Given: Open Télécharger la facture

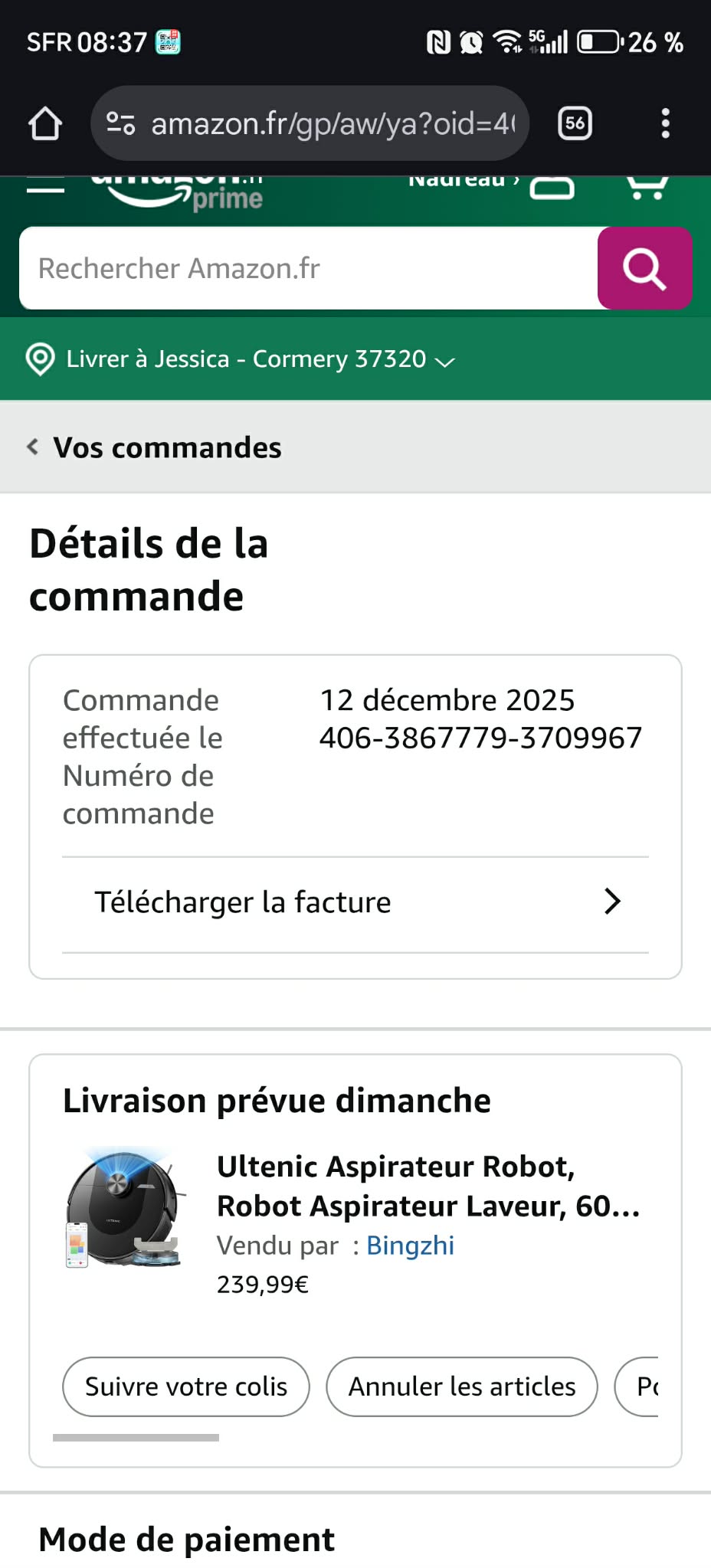Looking at the screenshot, I should (355, 902).
